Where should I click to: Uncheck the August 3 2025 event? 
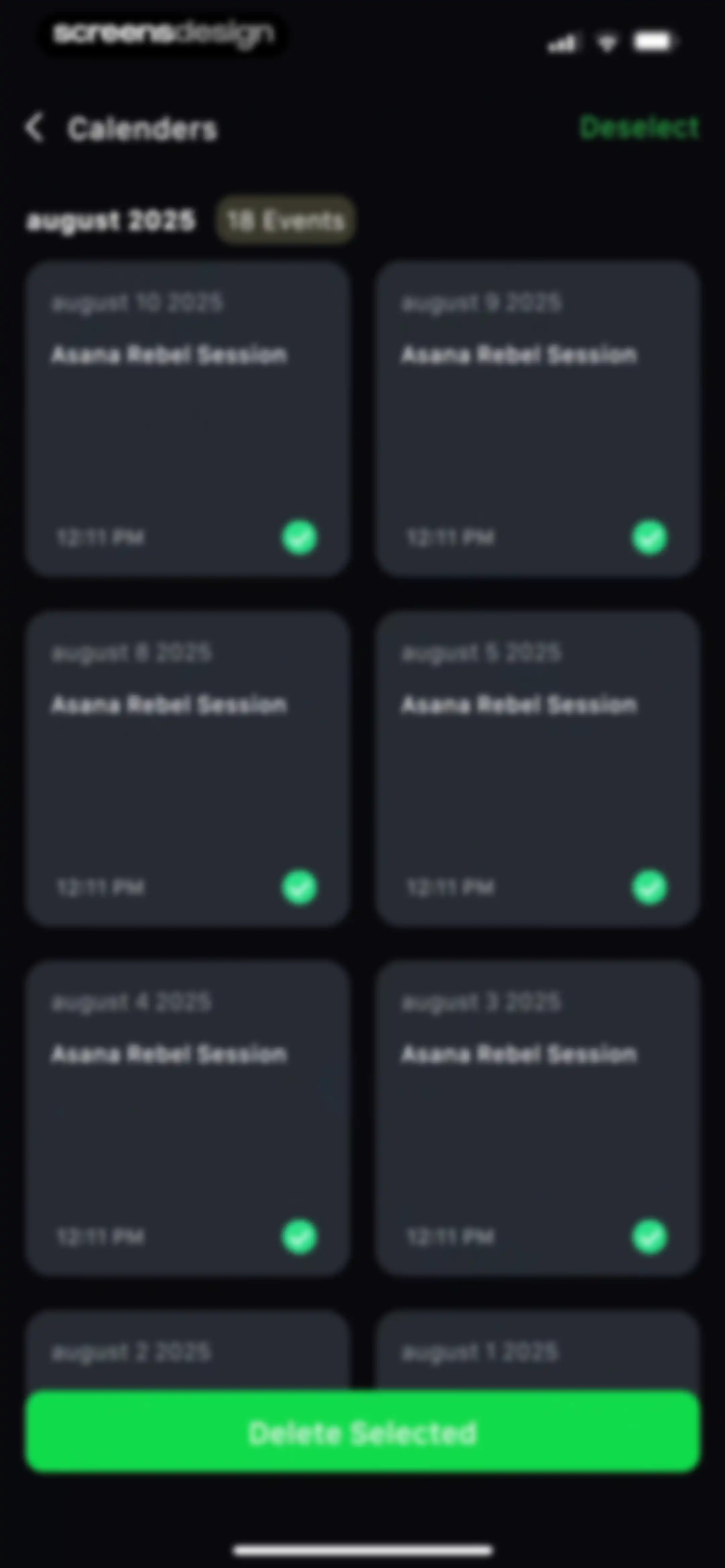pos(649,1237)
